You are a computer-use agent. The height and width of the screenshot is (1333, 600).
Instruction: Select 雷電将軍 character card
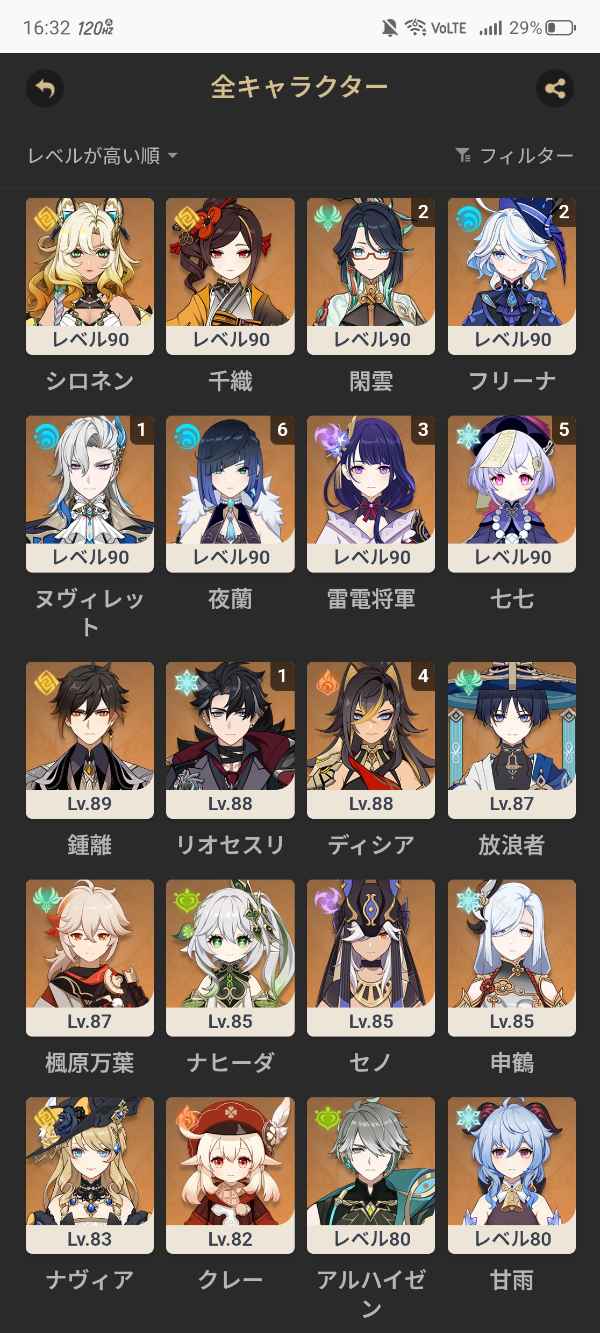click(371, 494)
